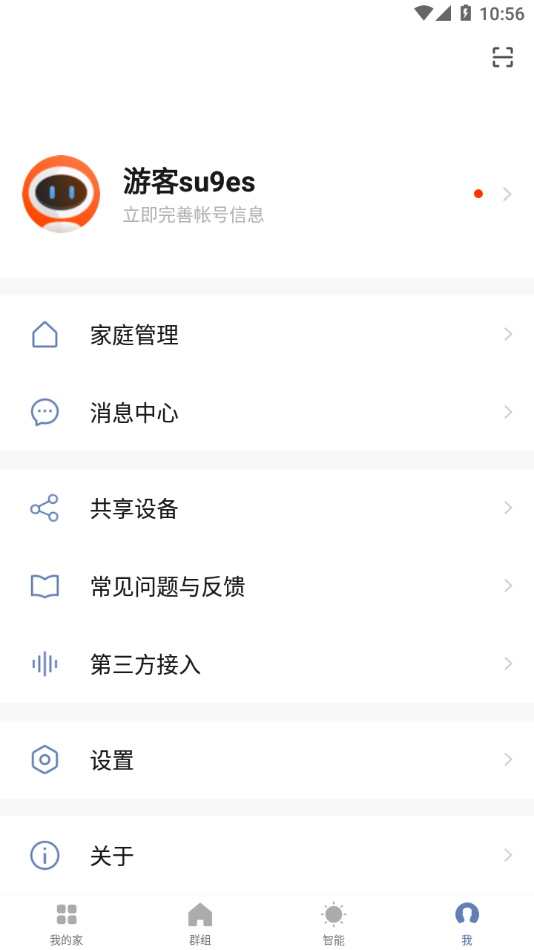This screenshot has width=534, height=950.
Task: Switch to the 我的家 tab
Action: (x=67, y=923)
